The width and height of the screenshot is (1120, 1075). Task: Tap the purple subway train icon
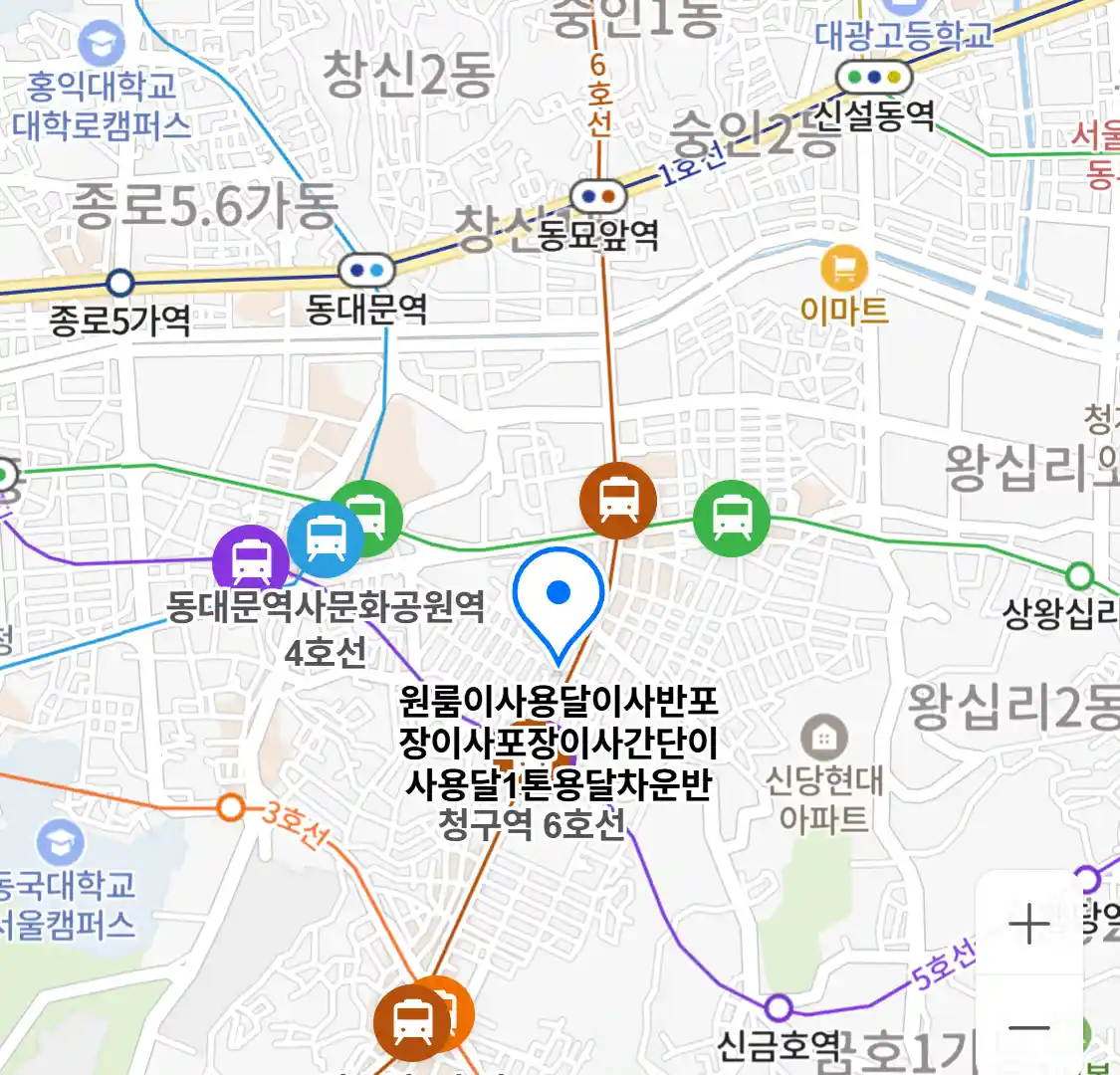pos(250,561)
